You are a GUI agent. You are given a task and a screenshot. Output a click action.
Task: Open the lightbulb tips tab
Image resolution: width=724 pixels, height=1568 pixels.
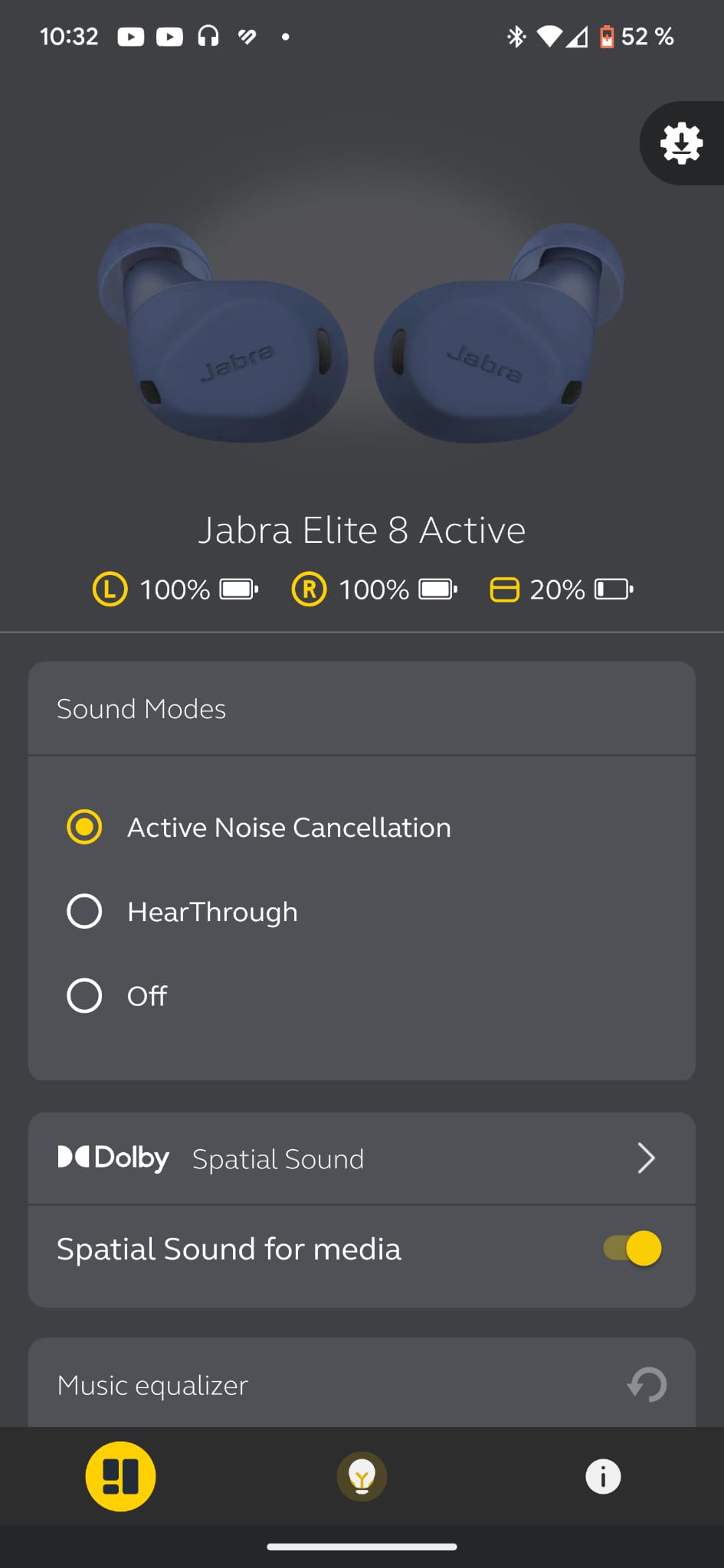click(x=362, y=1476)
